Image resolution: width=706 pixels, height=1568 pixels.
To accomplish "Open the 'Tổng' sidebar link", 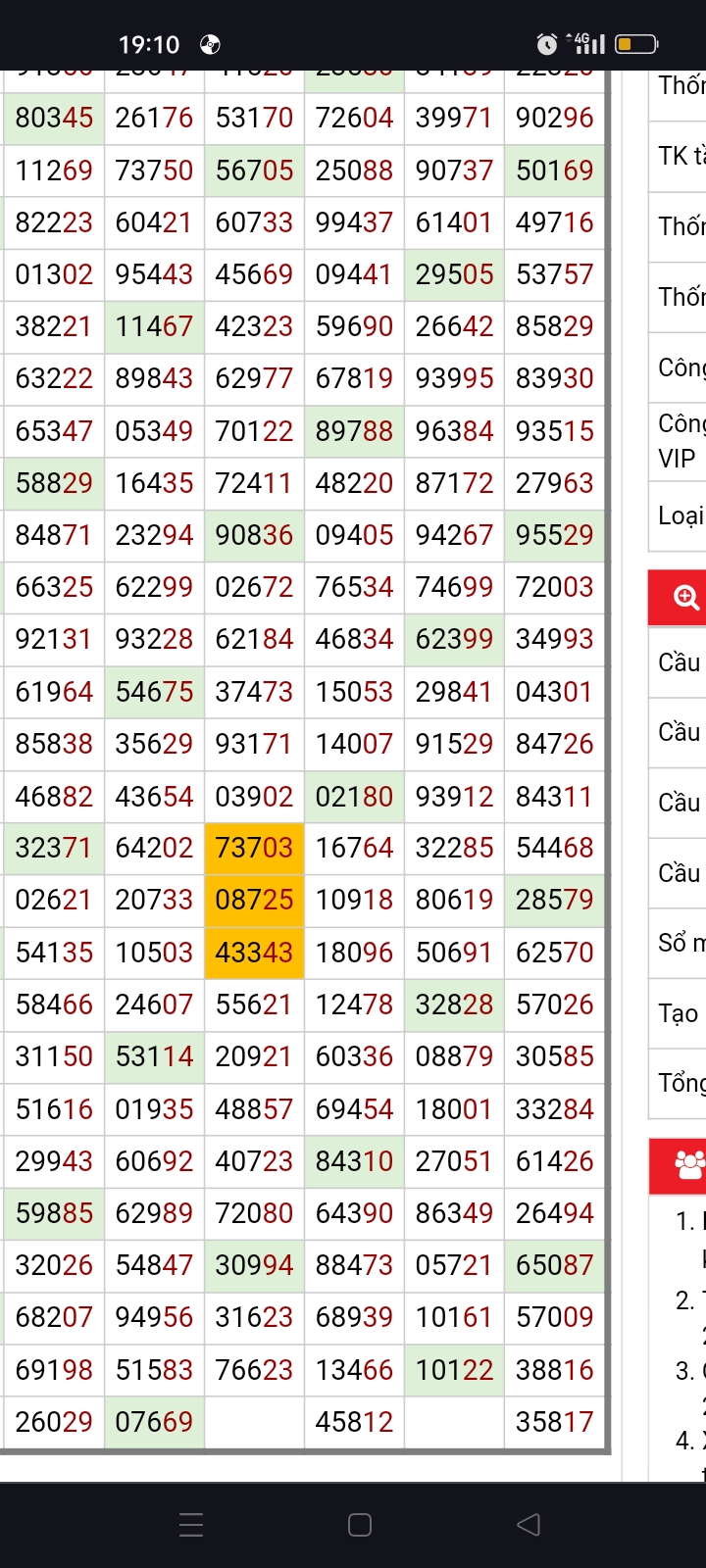I will pyautogui.click(x=681, y=1083).
